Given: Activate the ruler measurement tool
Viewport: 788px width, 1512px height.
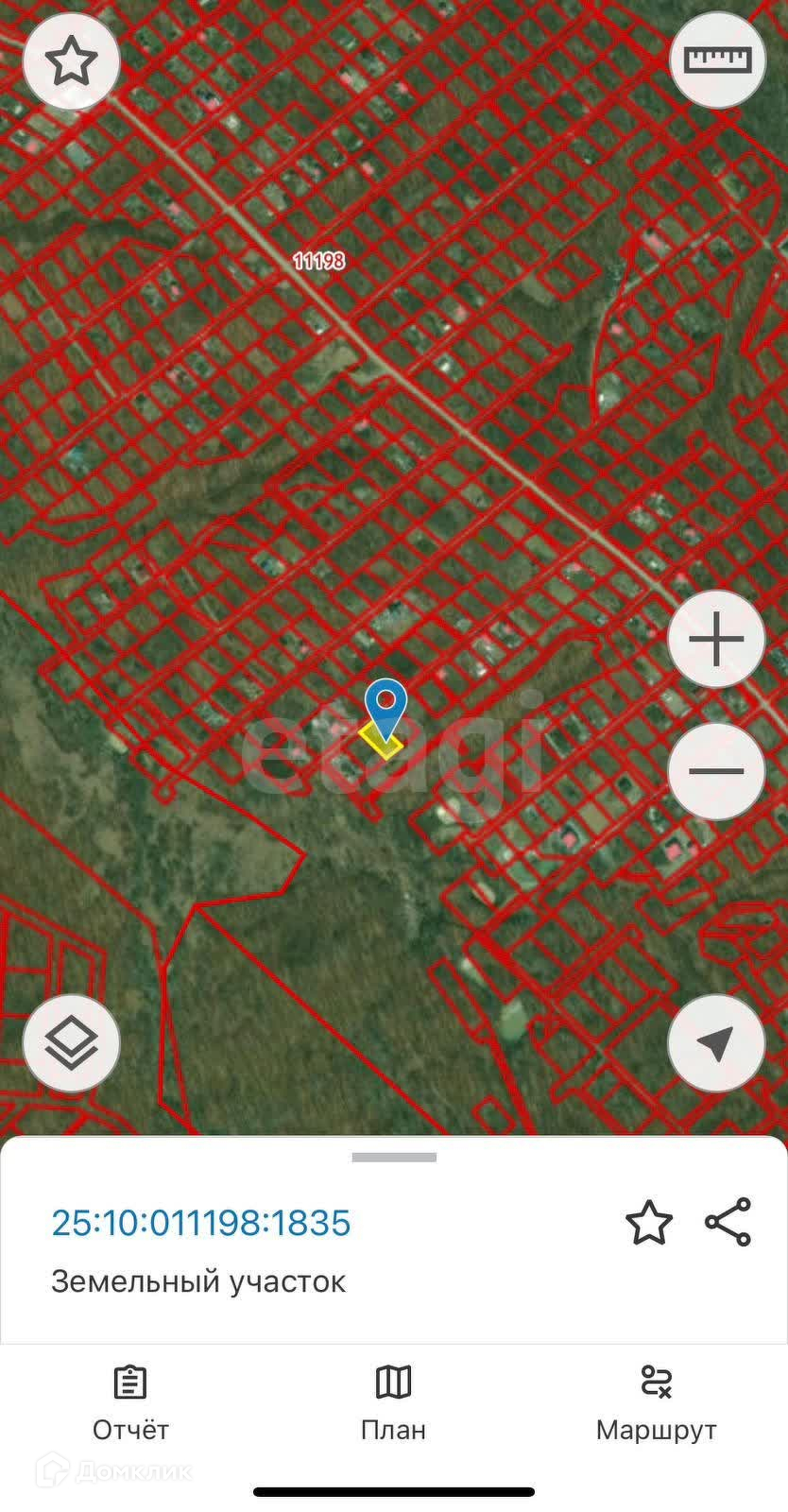Looking at the screenshot, I should 717,60.
